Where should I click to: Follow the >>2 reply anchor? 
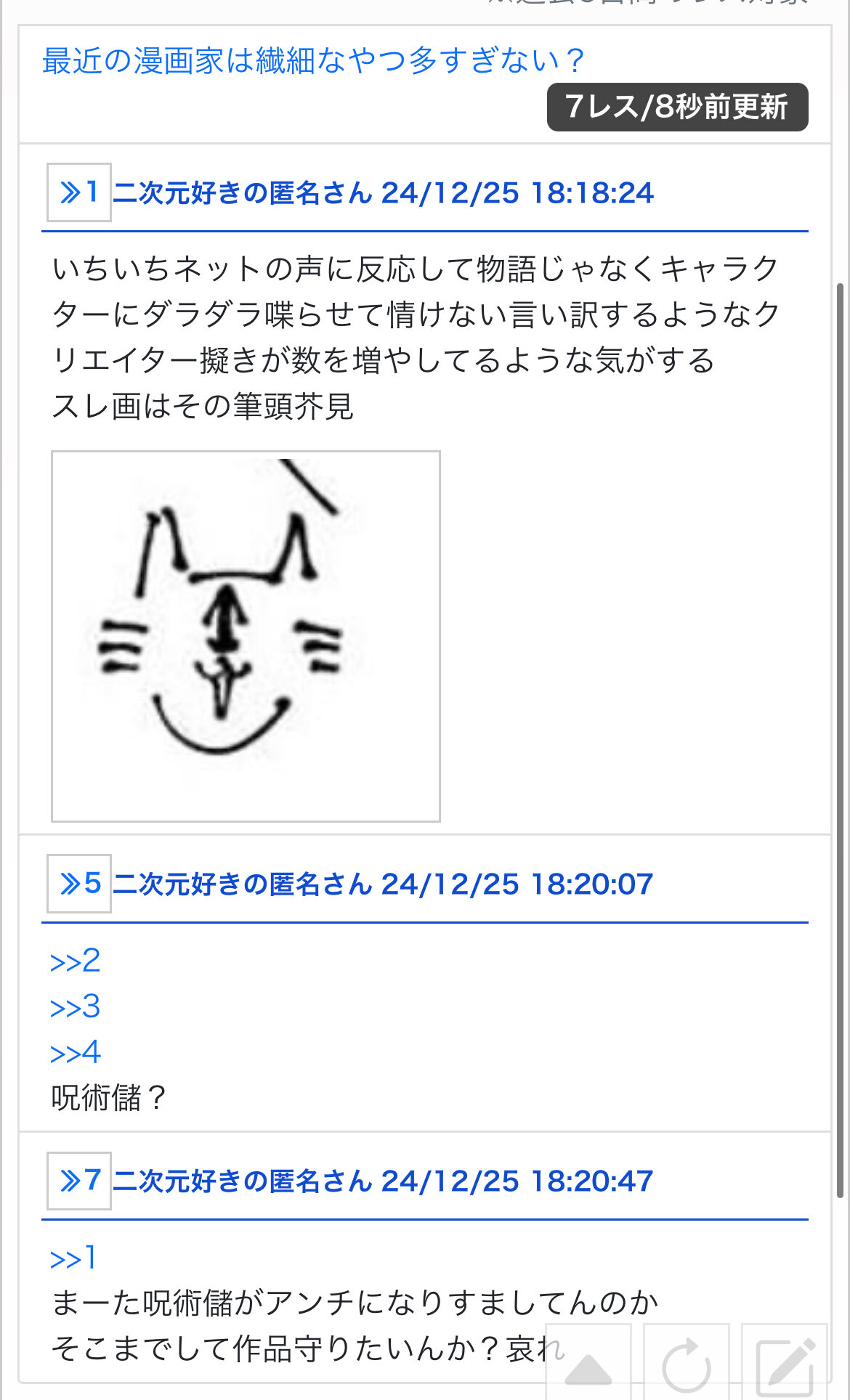tap(75, 961)
